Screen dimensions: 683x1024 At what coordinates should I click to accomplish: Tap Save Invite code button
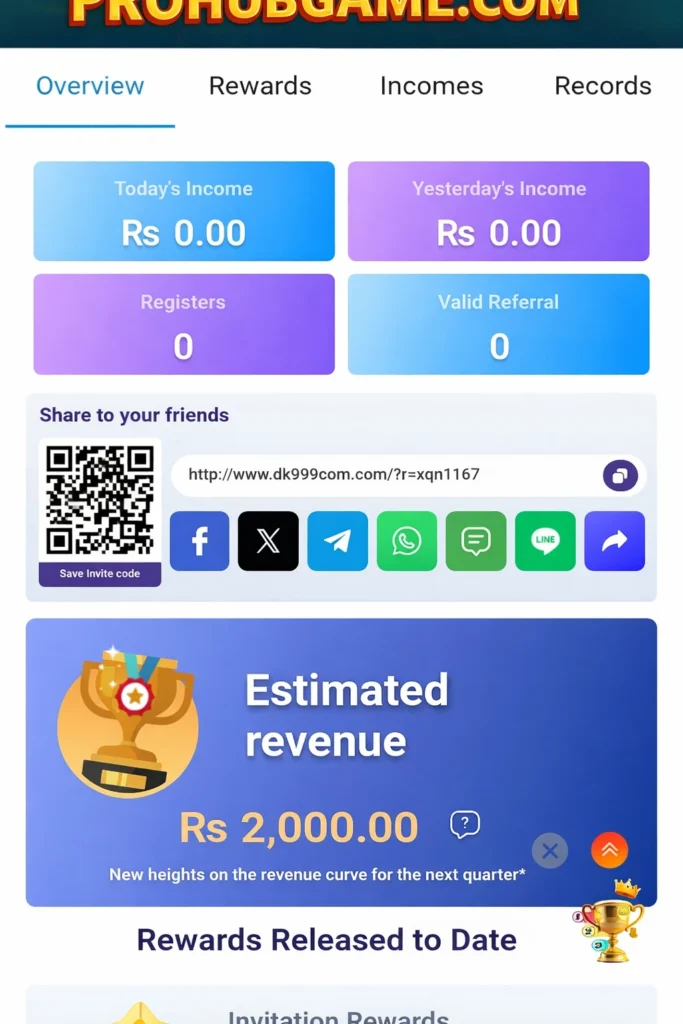point(99,574)
